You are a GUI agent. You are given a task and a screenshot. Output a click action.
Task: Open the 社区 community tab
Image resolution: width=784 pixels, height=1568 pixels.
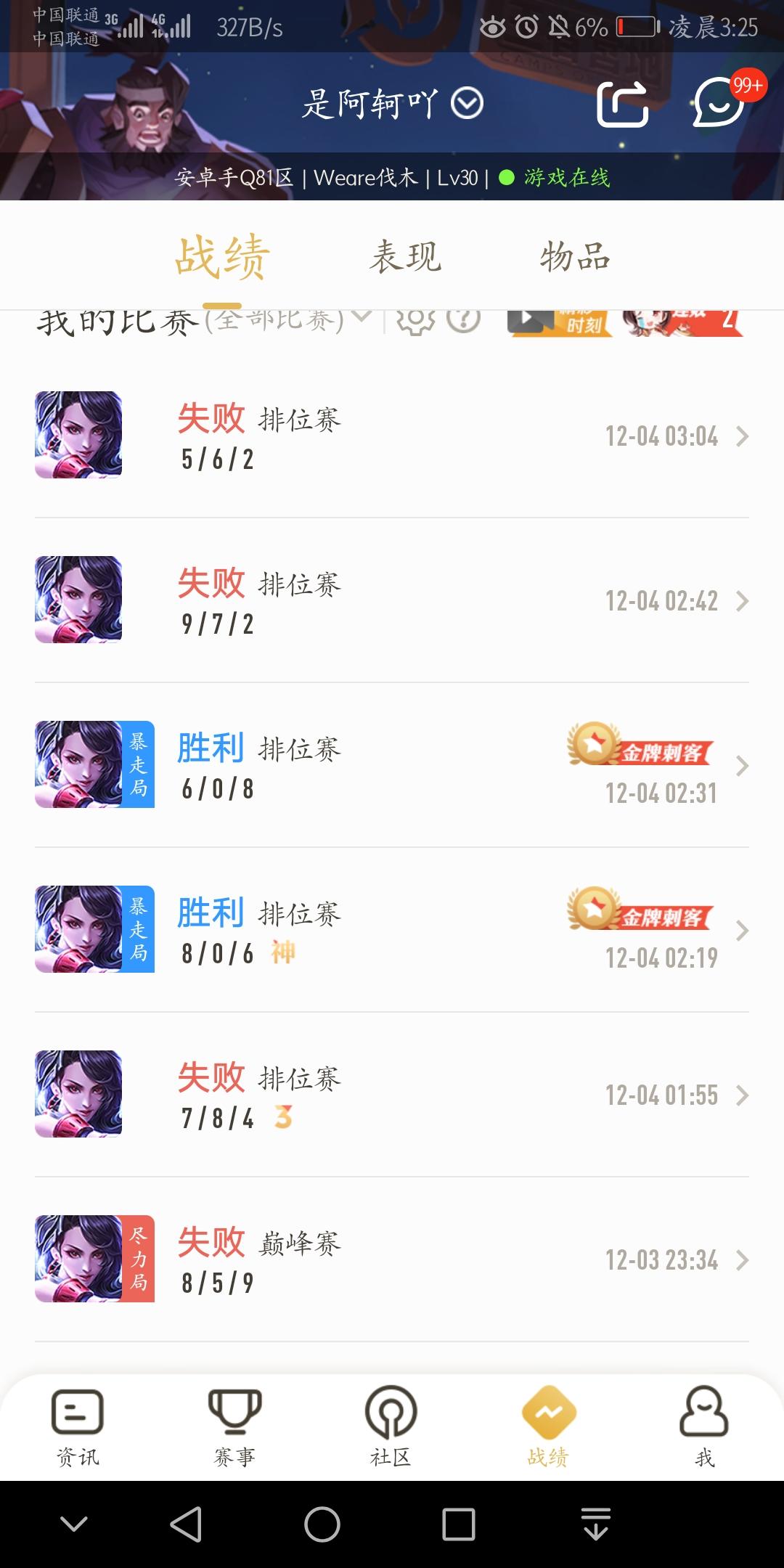391,1426
